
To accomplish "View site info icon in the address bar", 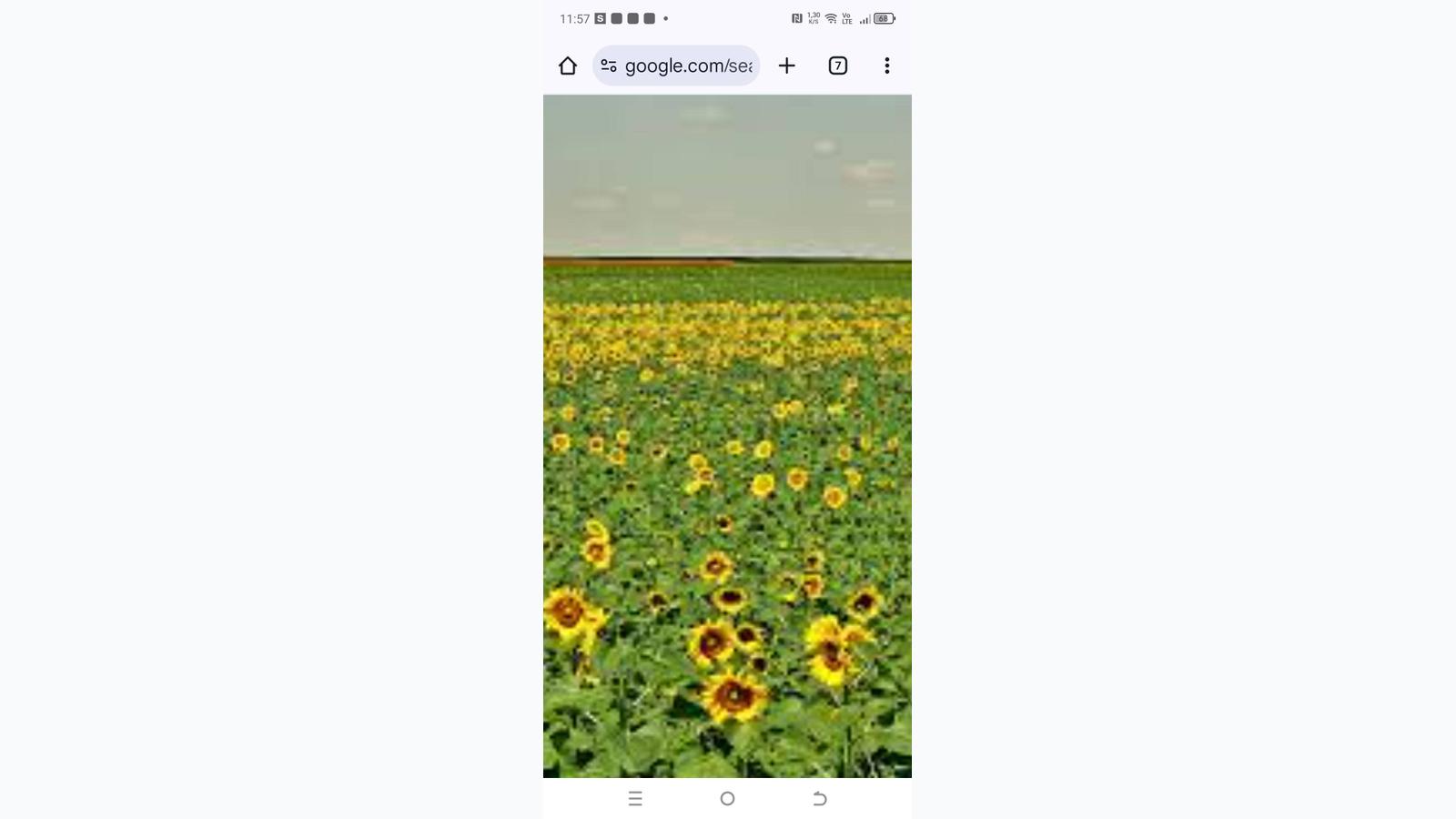I will (609, 66).
